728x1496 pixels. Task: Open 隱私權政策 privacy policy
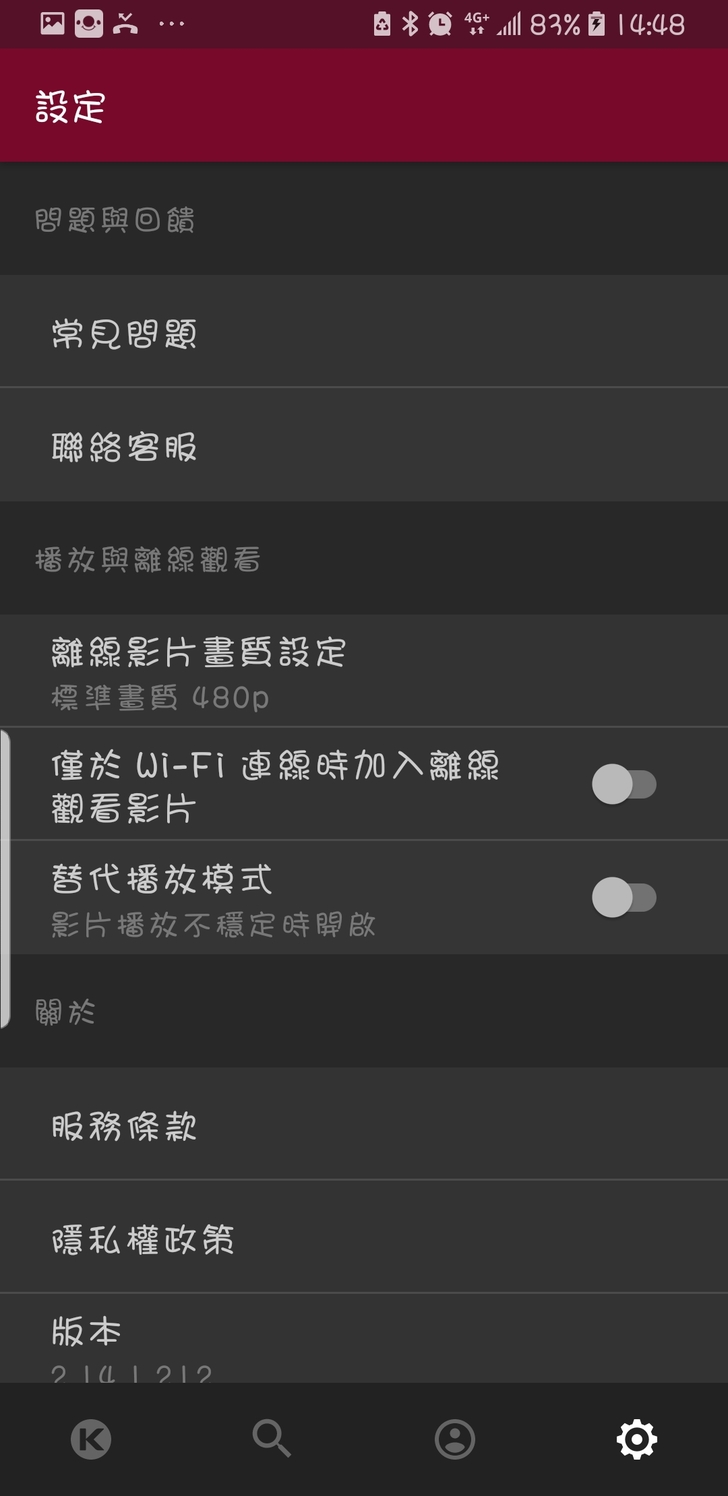[364, 1238]
